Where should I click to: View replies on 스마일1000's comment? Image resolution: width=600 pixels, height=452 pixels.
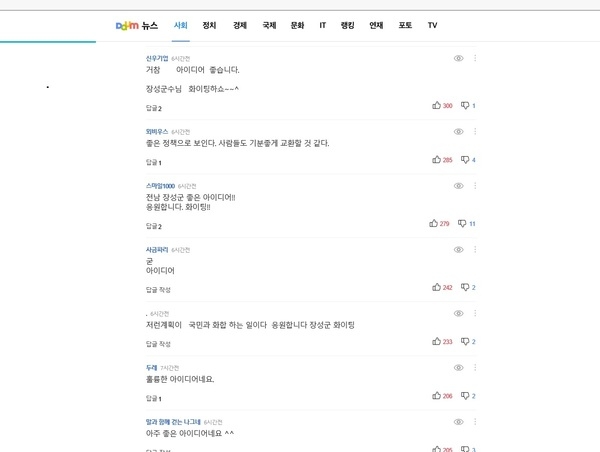153,226
